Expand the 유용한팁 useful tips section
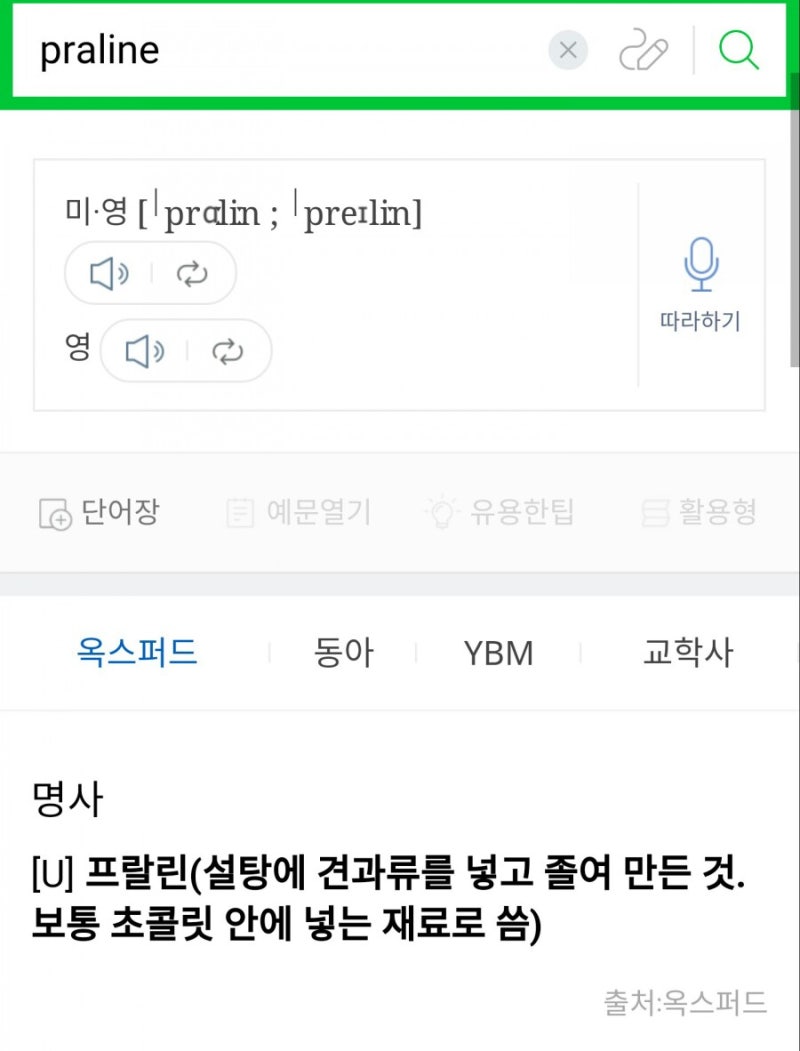 pos(500,512)
